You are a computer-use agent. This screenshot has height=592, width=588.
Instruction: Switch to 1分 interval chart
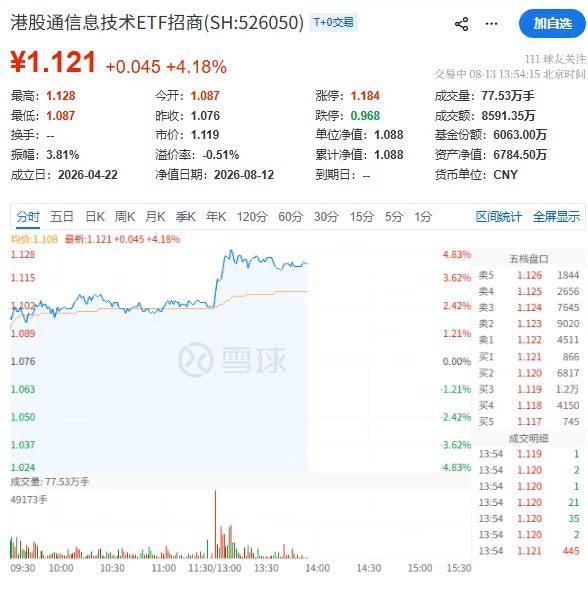coord(423,217)
